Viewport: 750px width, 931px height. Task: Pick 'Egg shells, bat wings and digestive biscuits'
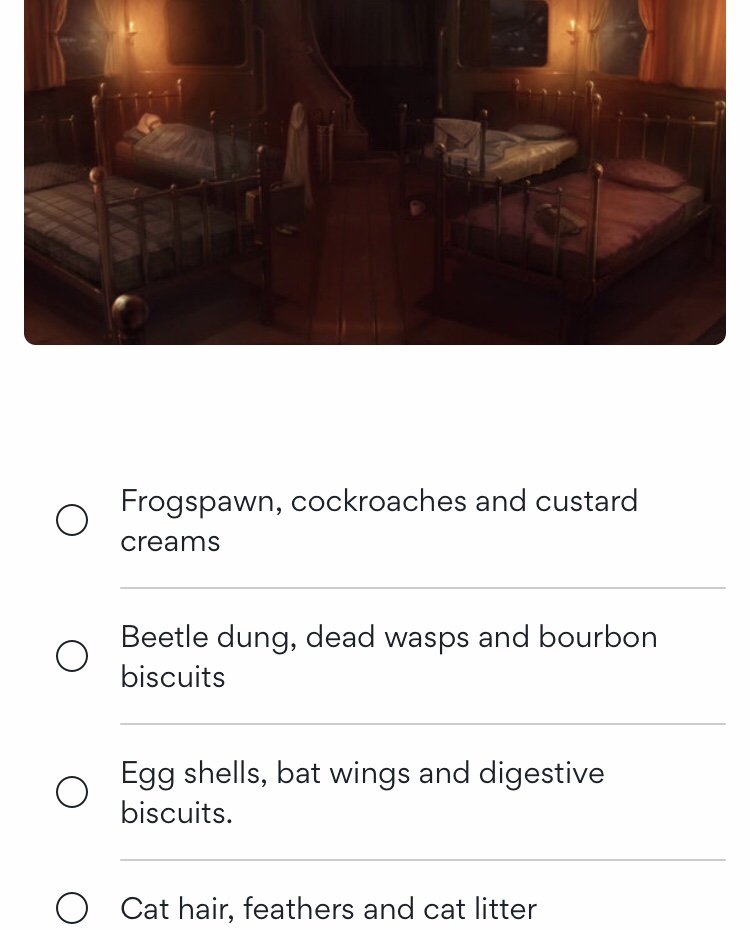(x=72, y=792)
